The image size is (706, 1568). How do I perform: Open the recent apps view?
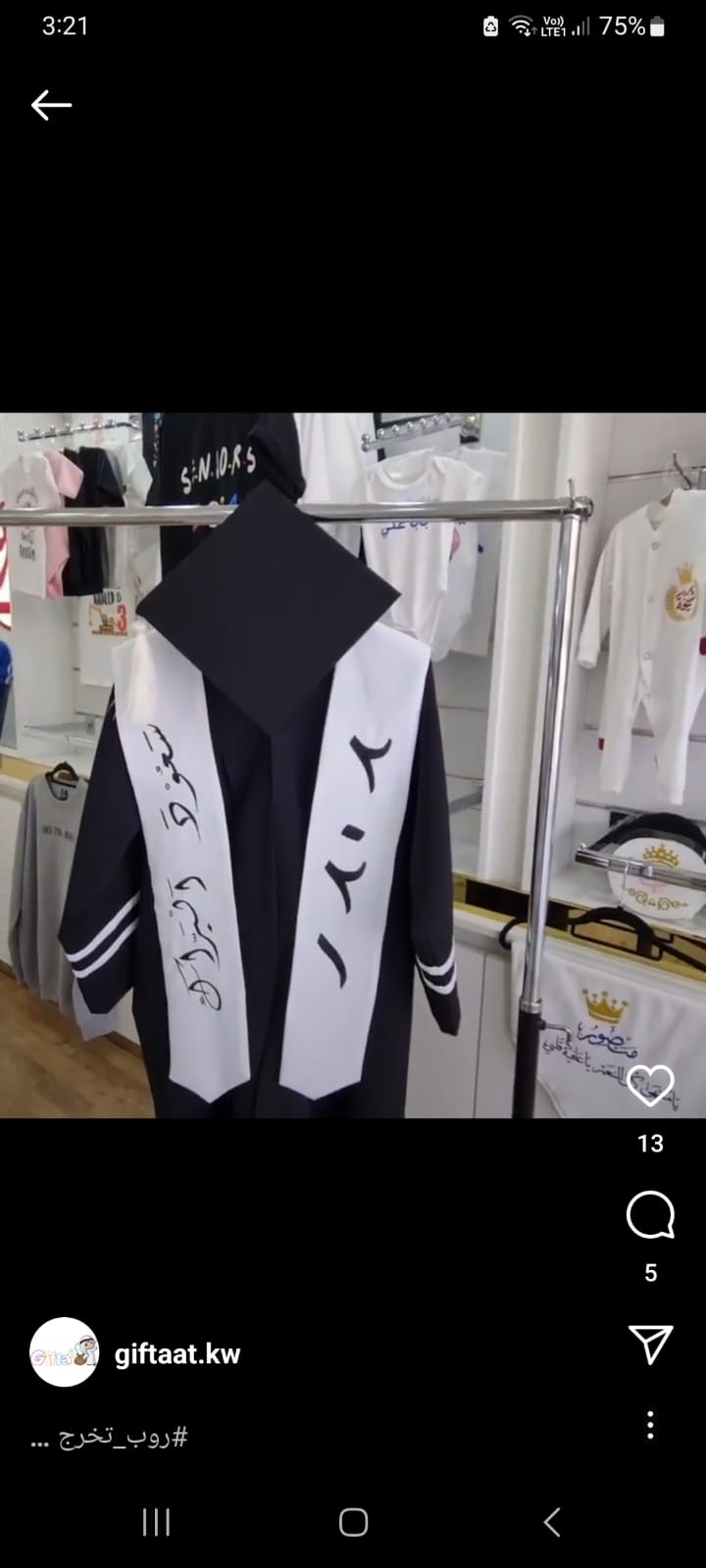point(156,1522)
